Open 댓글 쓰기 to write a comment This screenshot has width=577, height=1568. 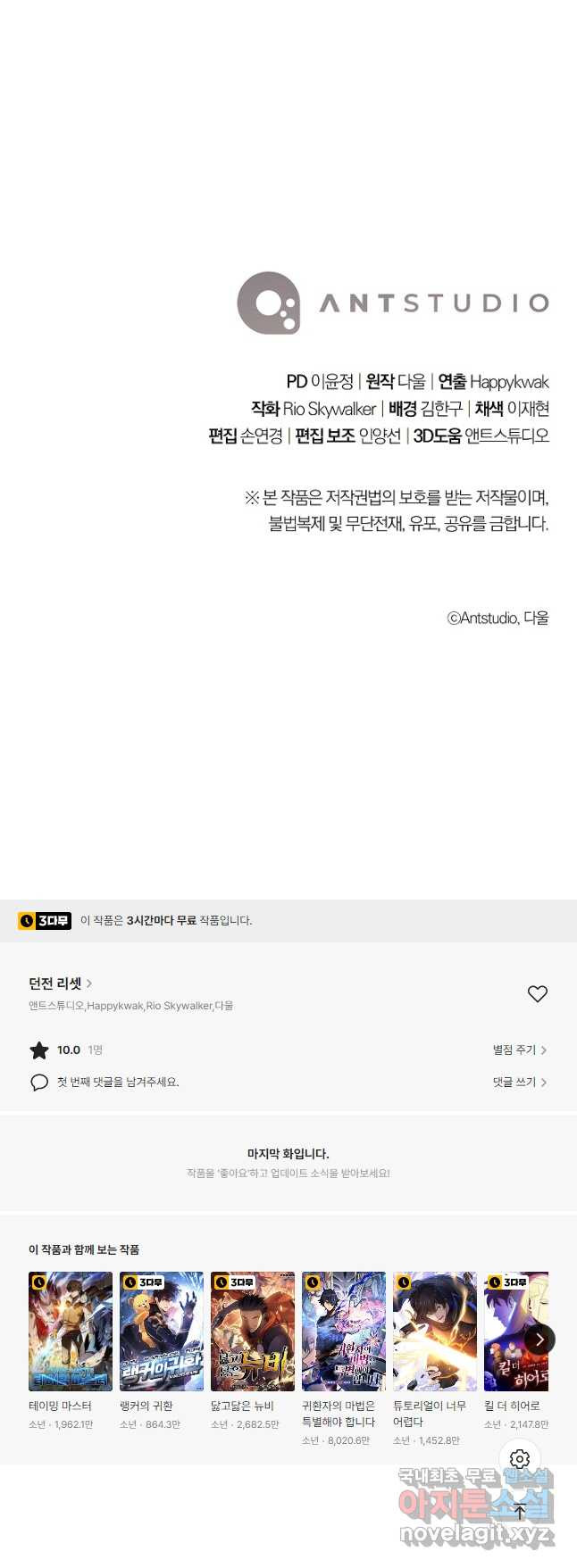pos(519,1082)
